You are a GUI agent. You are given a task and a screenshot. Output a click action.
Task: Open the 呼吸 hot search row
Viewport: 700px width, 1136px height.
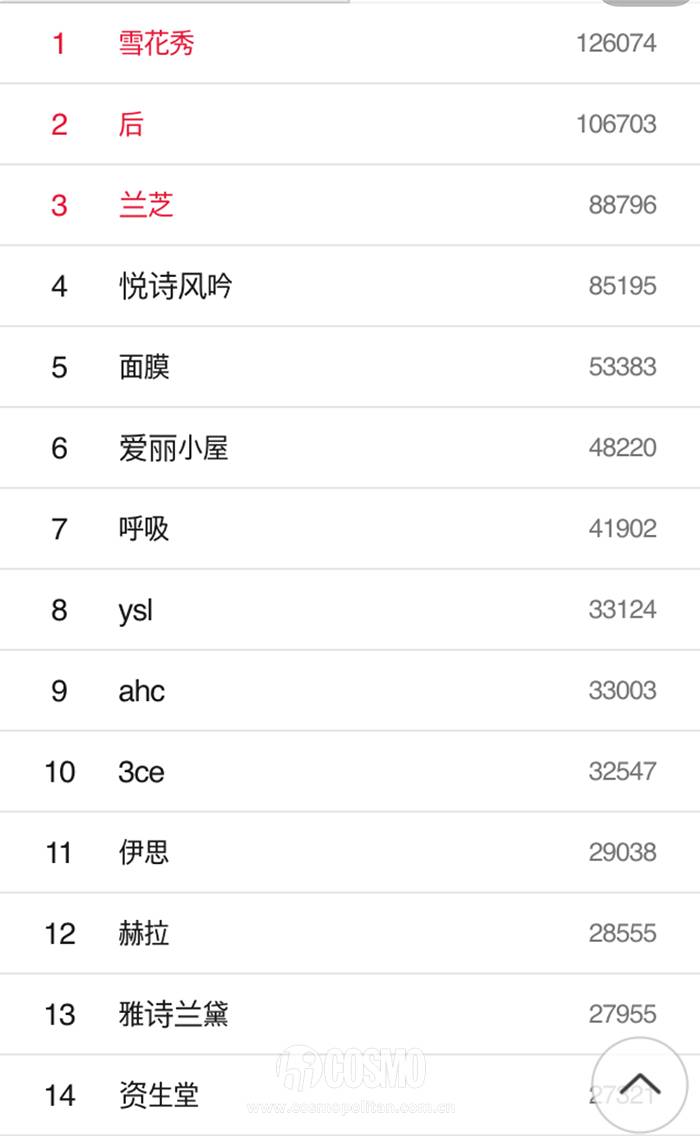click(350, 529)
